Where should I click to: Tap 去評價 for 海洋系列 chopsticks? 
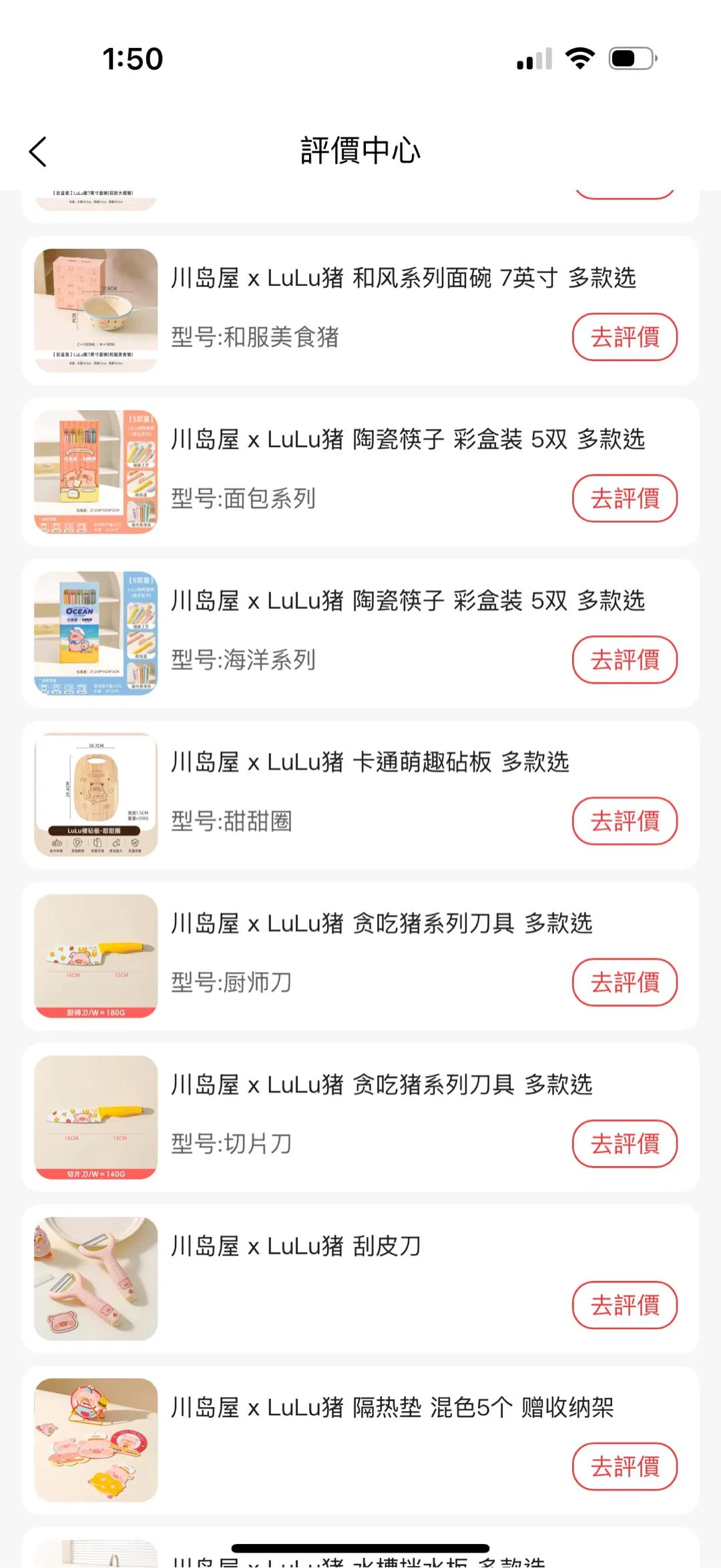point(624,660)
